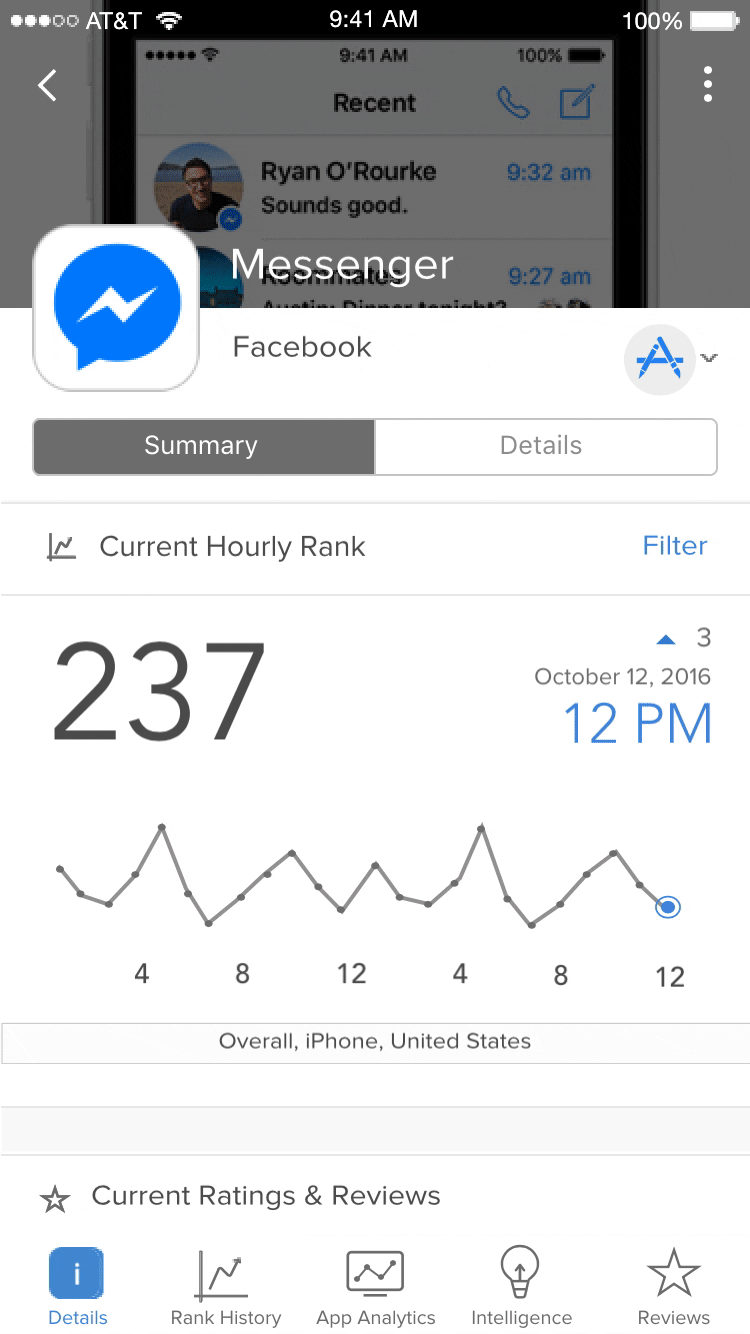Switch to the Details segment

tap(545, 446)
